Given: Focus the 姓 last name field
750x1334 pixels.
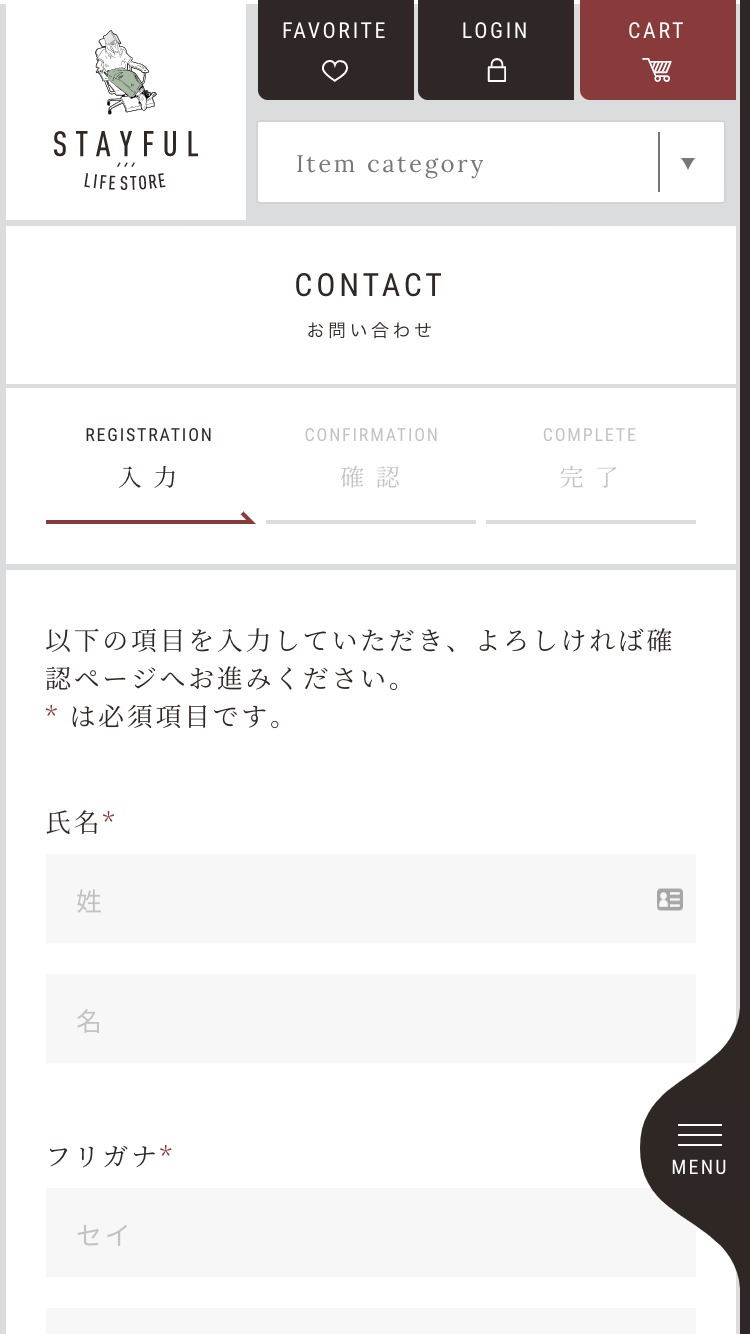Looking at the screenshot, I should (x=371, y=899).
